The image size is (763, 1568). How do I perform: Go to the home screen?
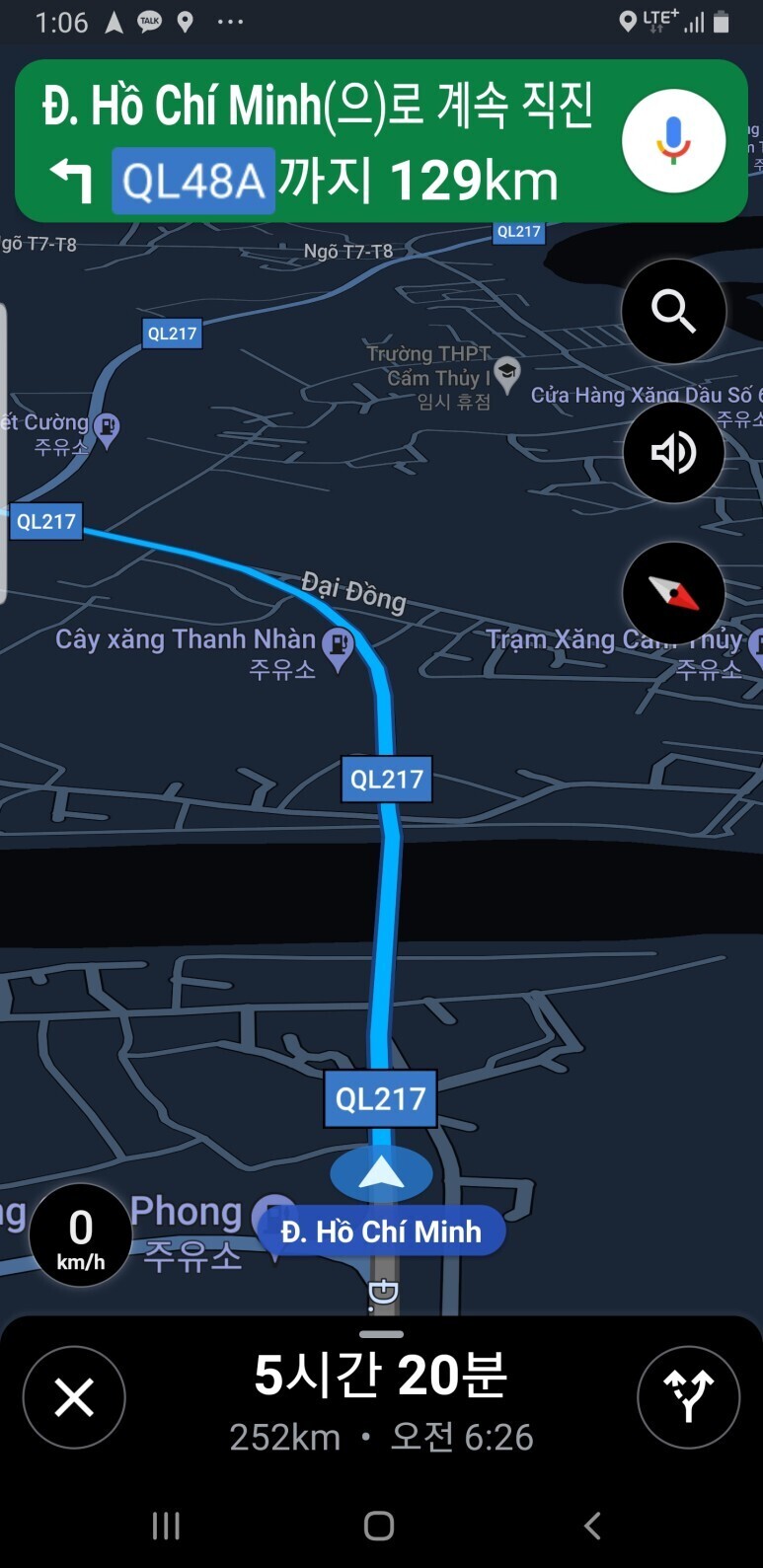pos(380,1526)
